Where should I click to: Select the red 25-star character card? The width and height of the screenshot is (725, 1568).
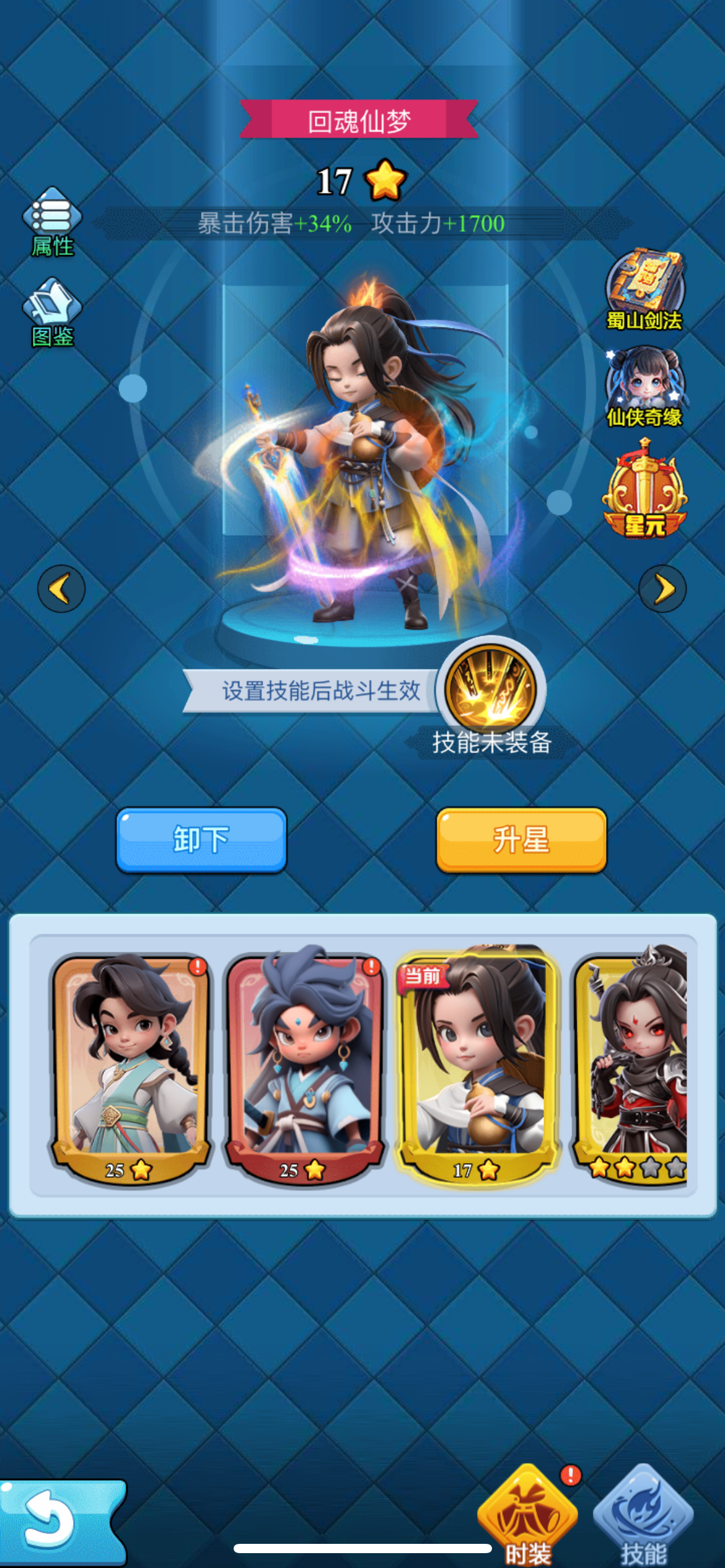tap(304, 1065)
